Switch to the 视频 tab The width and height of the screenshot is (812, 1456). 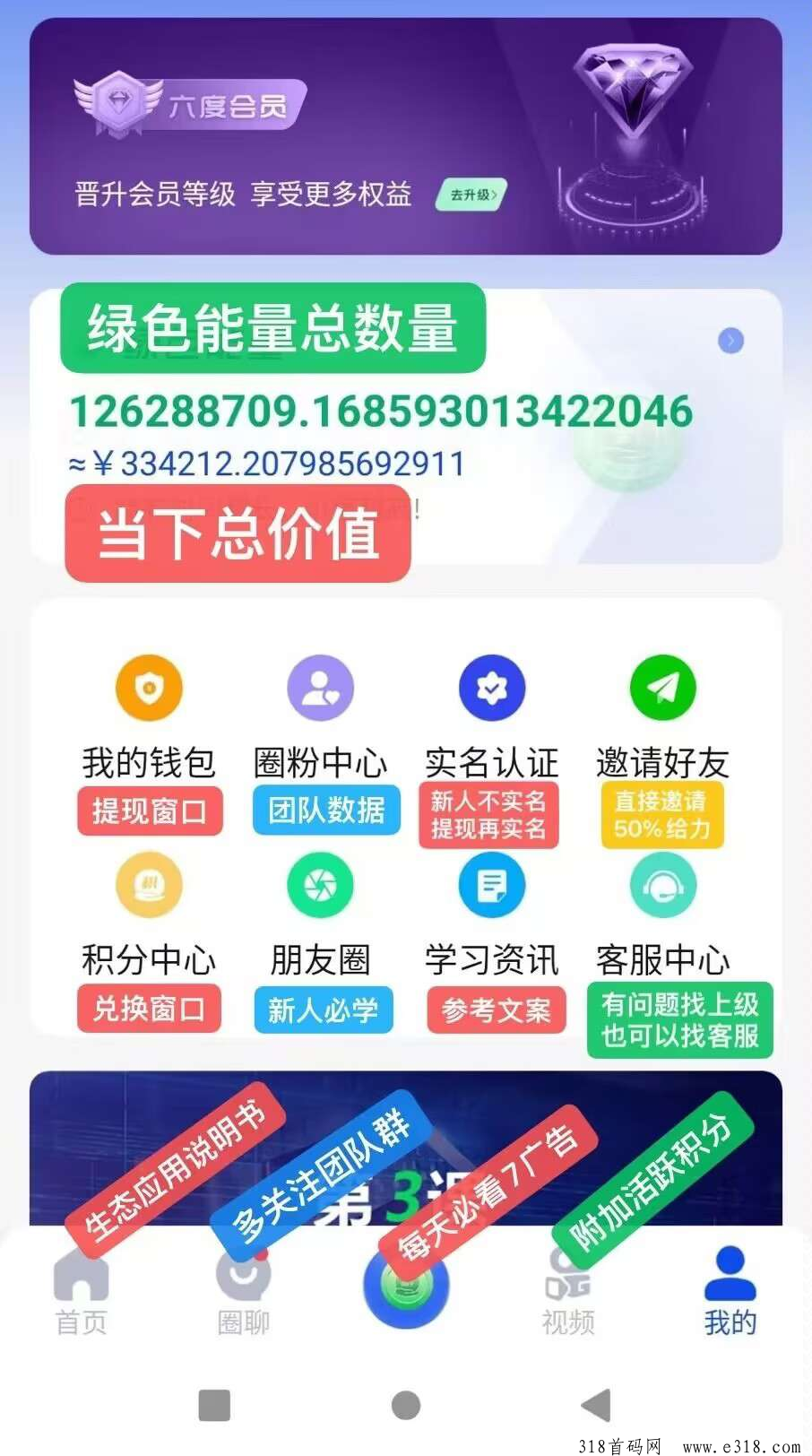pyautogui.click(x=568, y=1292)
